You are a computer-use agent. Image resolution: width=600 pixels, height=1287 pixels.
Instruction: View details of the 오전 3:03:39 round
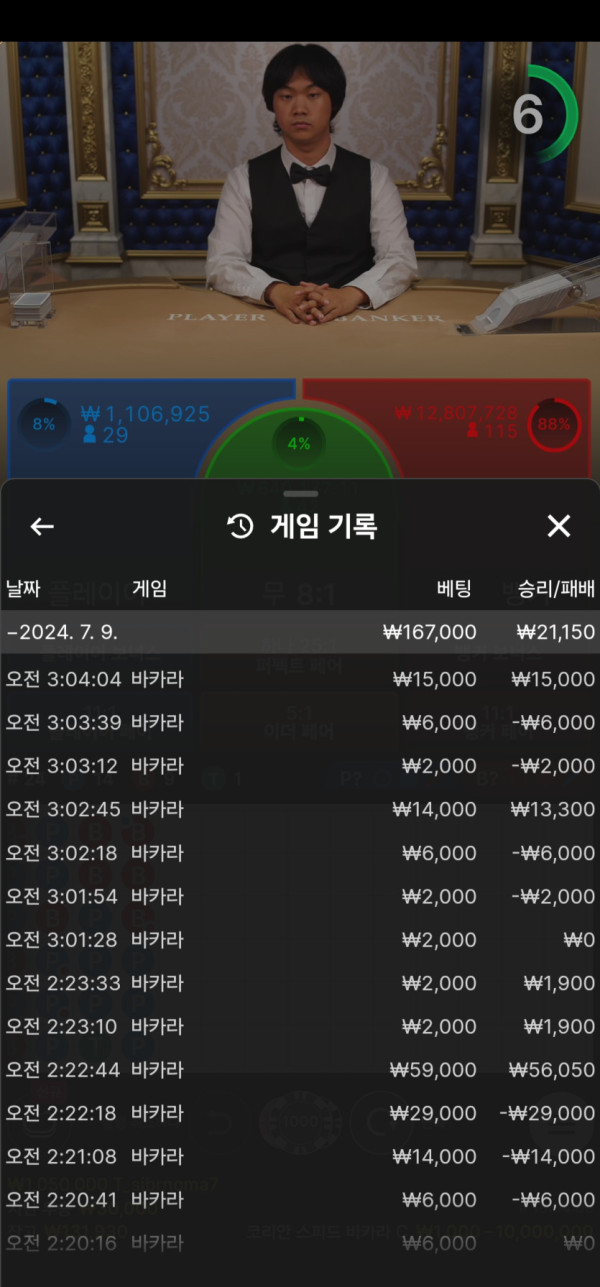pyautogui.click(x=300, y=723)
